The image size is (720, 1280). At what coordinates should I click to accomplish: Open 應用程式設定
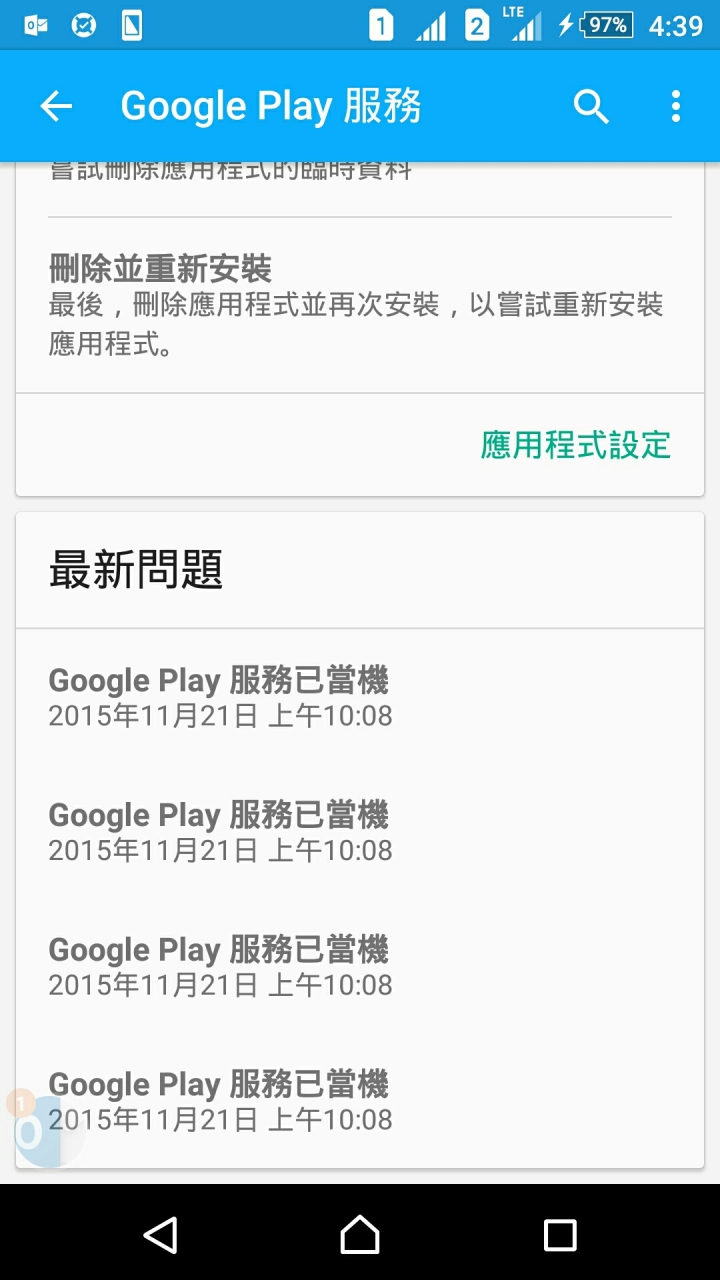[x=575, y=445]
